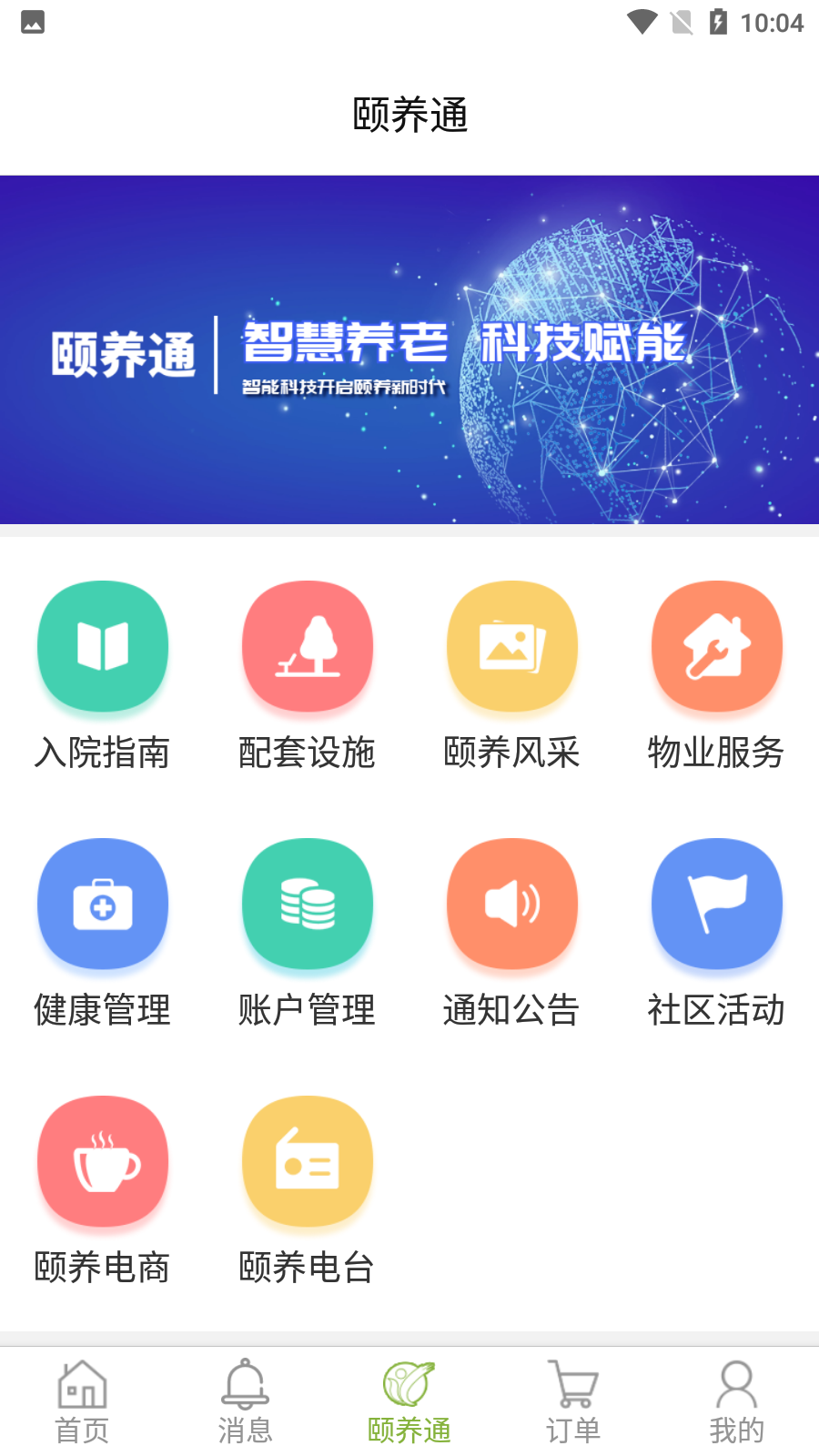819x1456 pixels.
Task: Select the 账户管理 account management icon
Action: pyautogui.click(x=308, y=904)
